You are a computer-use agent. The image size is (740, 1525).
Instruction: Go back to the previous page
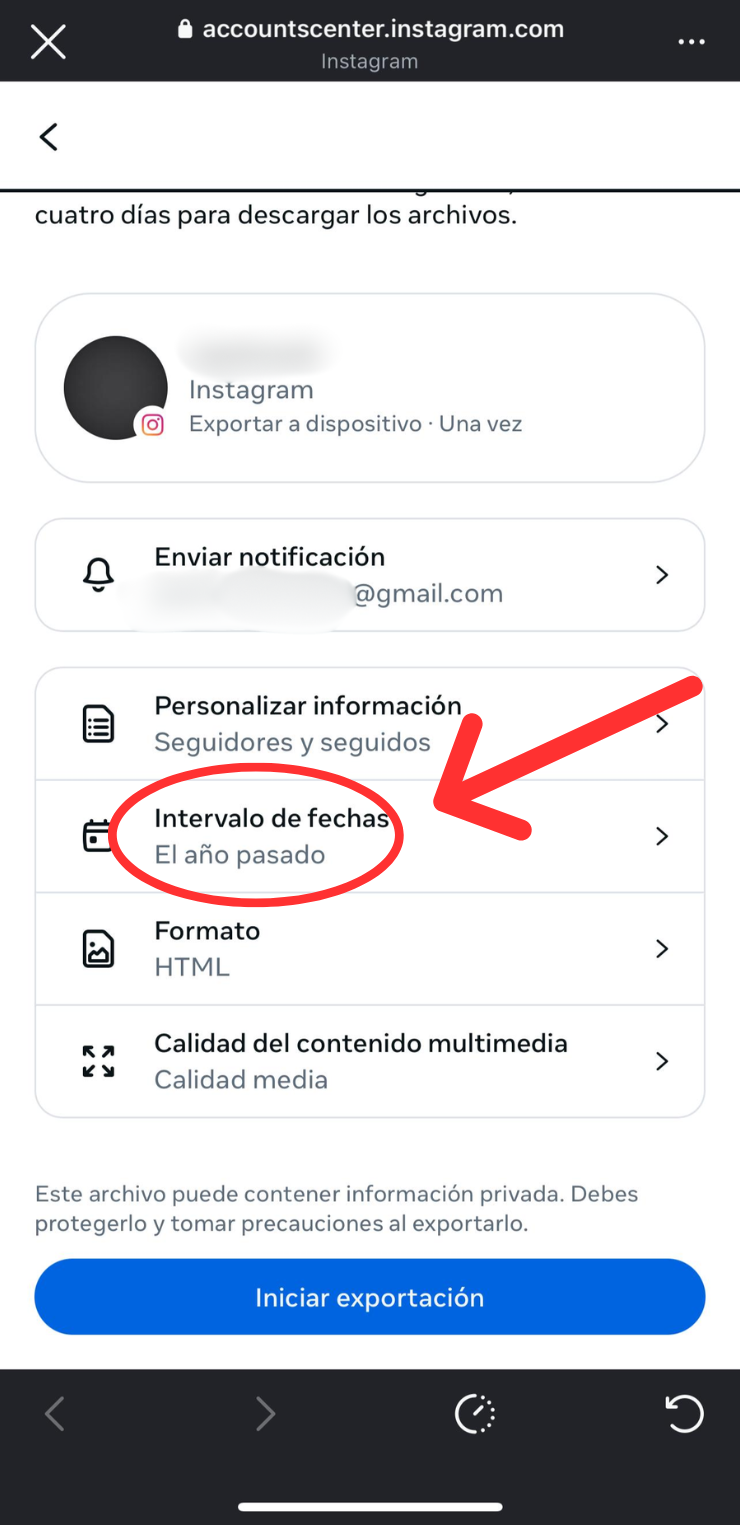48,137
